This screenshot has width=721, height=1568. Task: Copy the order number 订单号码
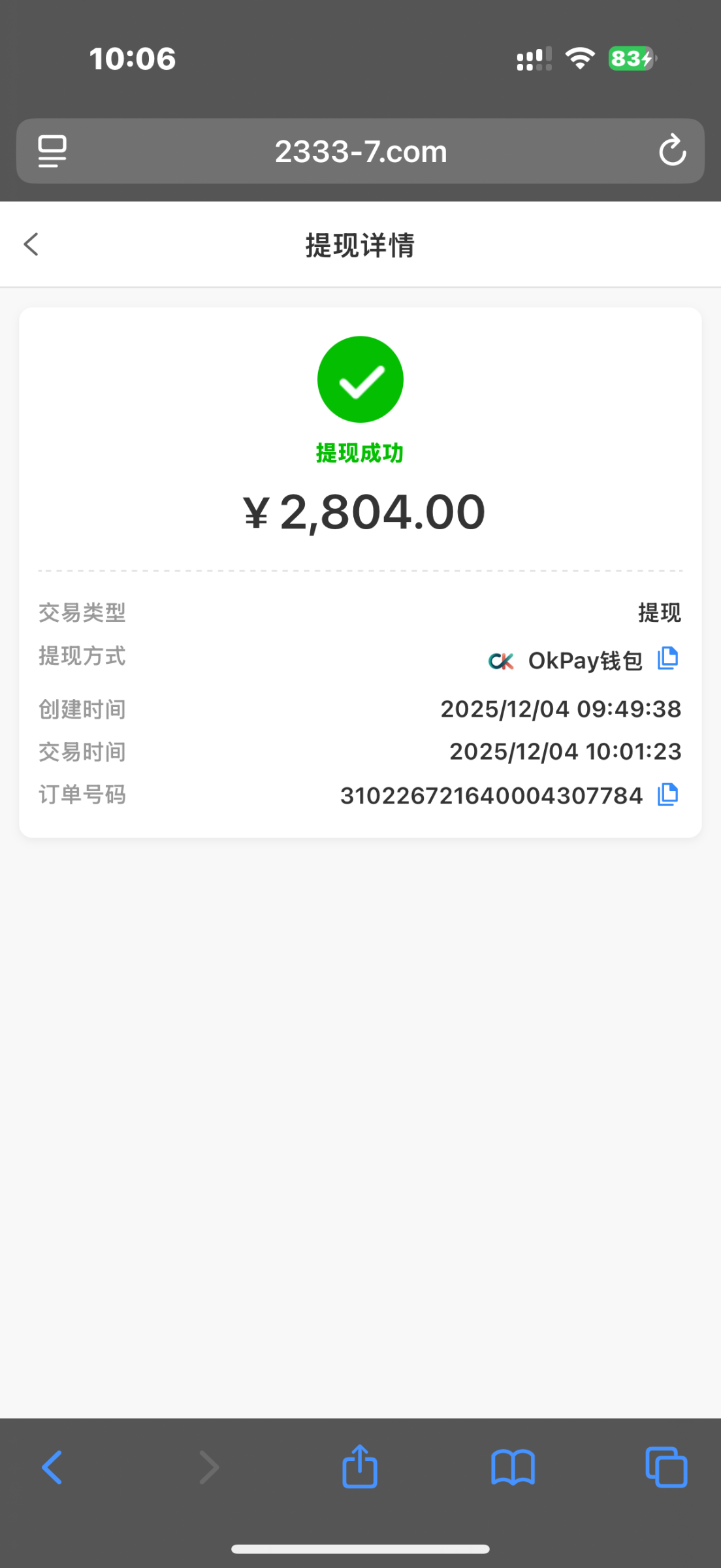pyautogui.click(x=667, y=794)
